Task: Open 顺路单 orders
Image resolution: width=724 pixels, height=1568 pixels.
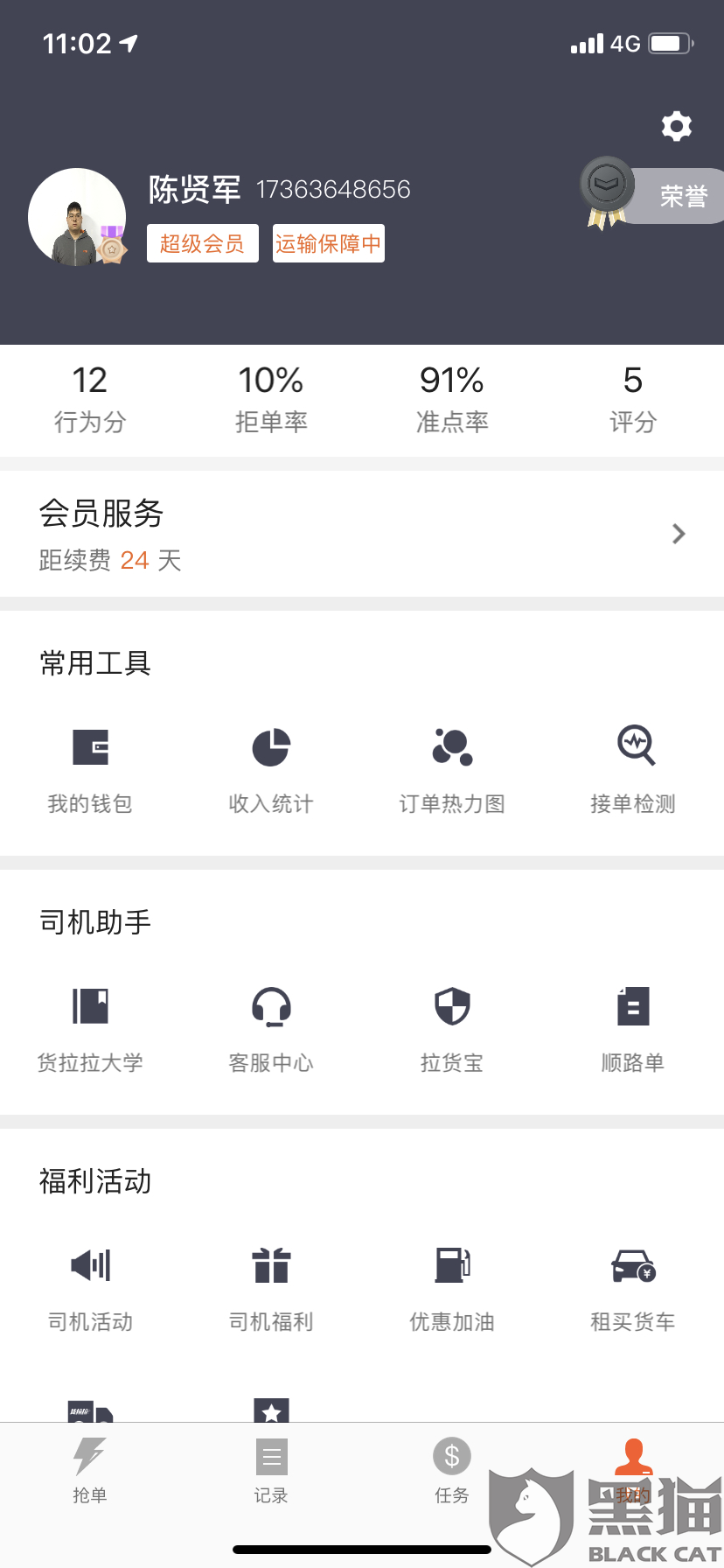Action: pyautogui.click(x=633, y=1027)
